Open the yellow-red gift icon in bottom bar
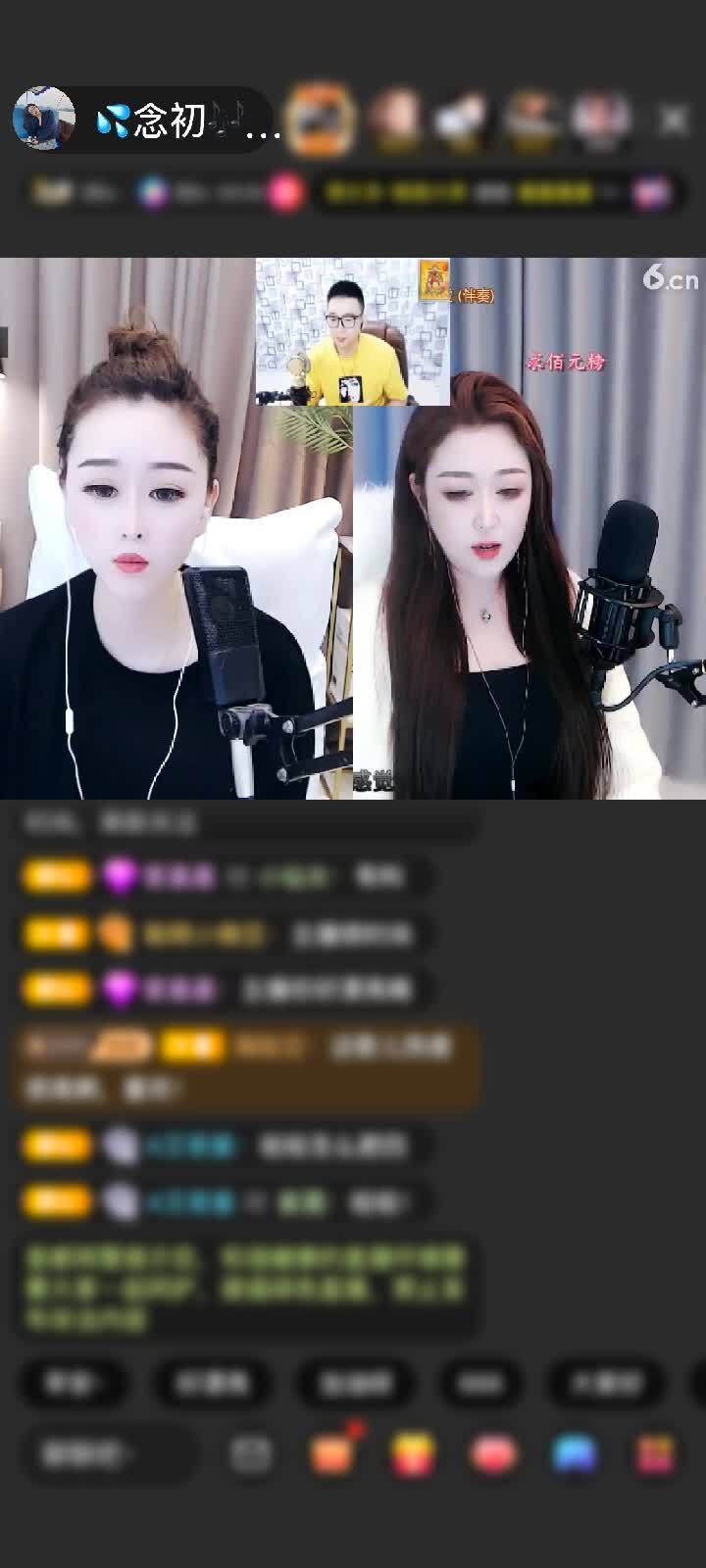 coord(413,1454)
